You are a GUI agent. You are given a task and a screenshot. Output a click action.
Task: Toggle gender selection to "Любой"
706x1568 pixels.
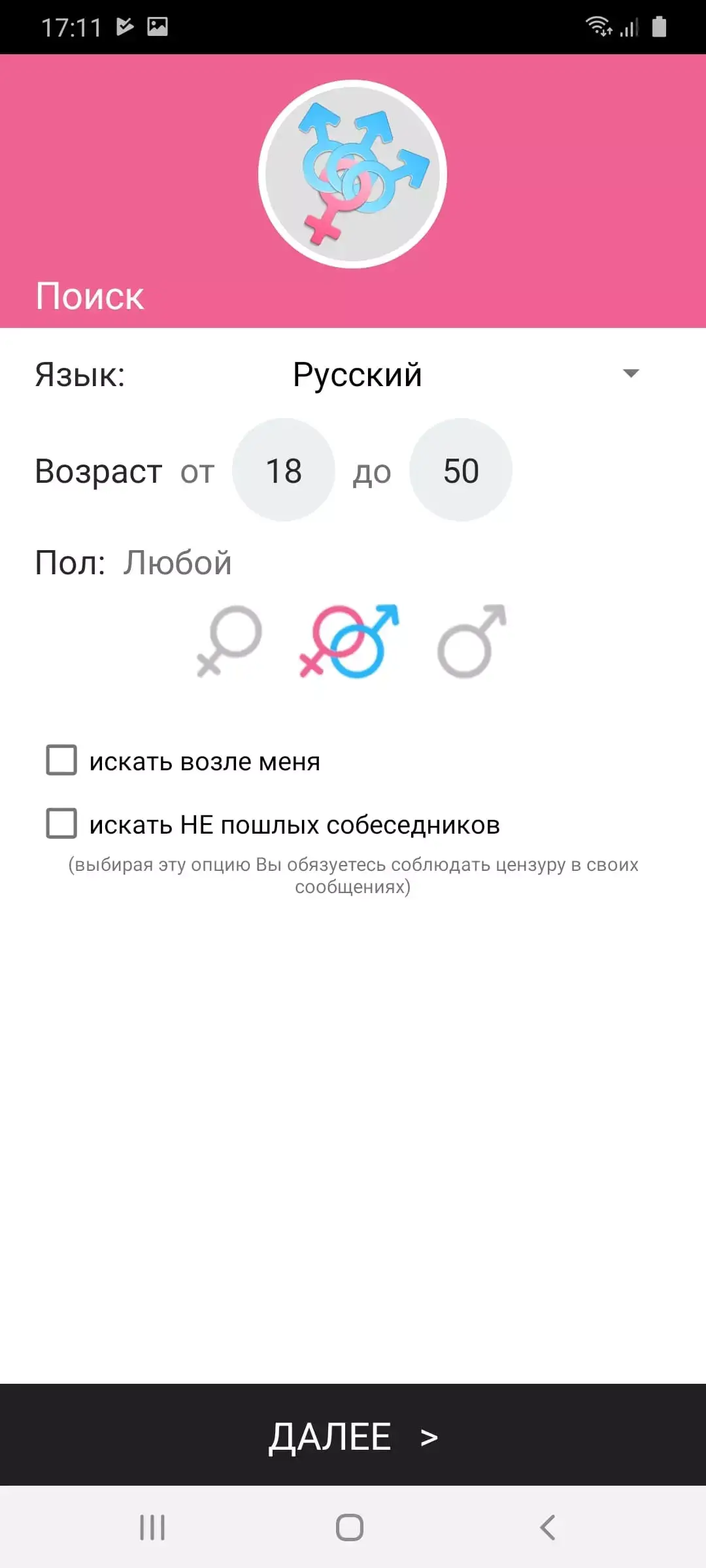click(x=176, y=562)
